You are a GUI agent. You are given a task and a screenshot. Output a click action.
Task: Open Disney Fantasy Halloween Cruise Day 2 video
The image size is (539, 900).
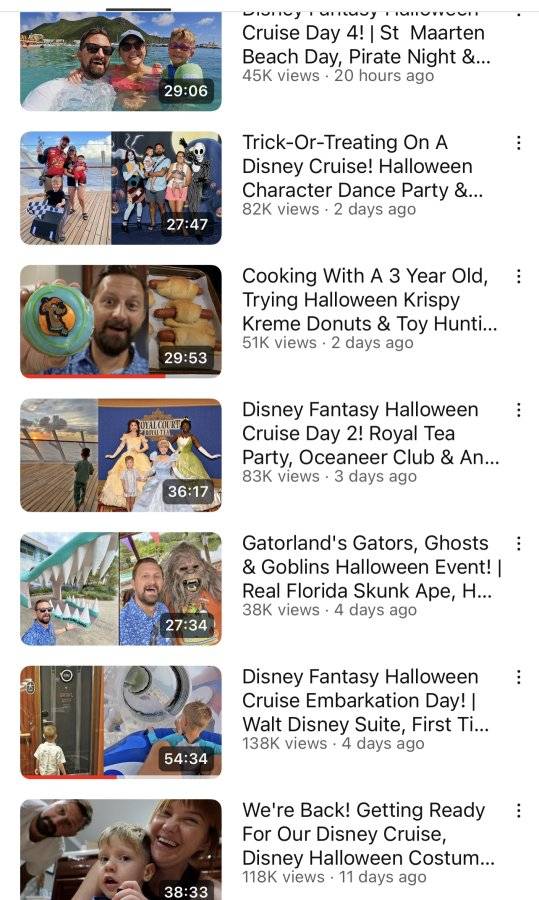121,455
